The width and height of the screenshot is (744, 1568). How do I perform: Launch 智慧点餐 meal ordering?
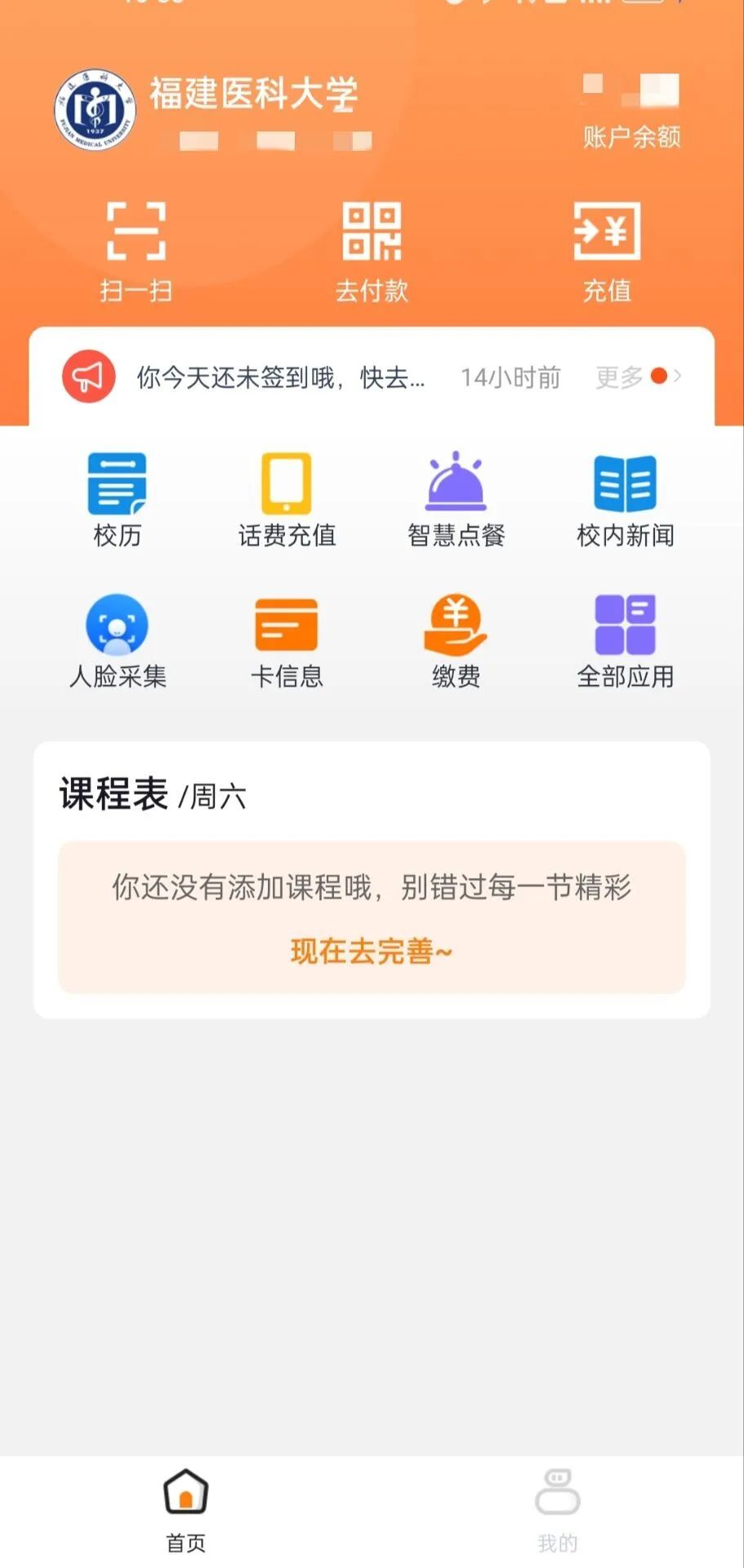point(456,500)
